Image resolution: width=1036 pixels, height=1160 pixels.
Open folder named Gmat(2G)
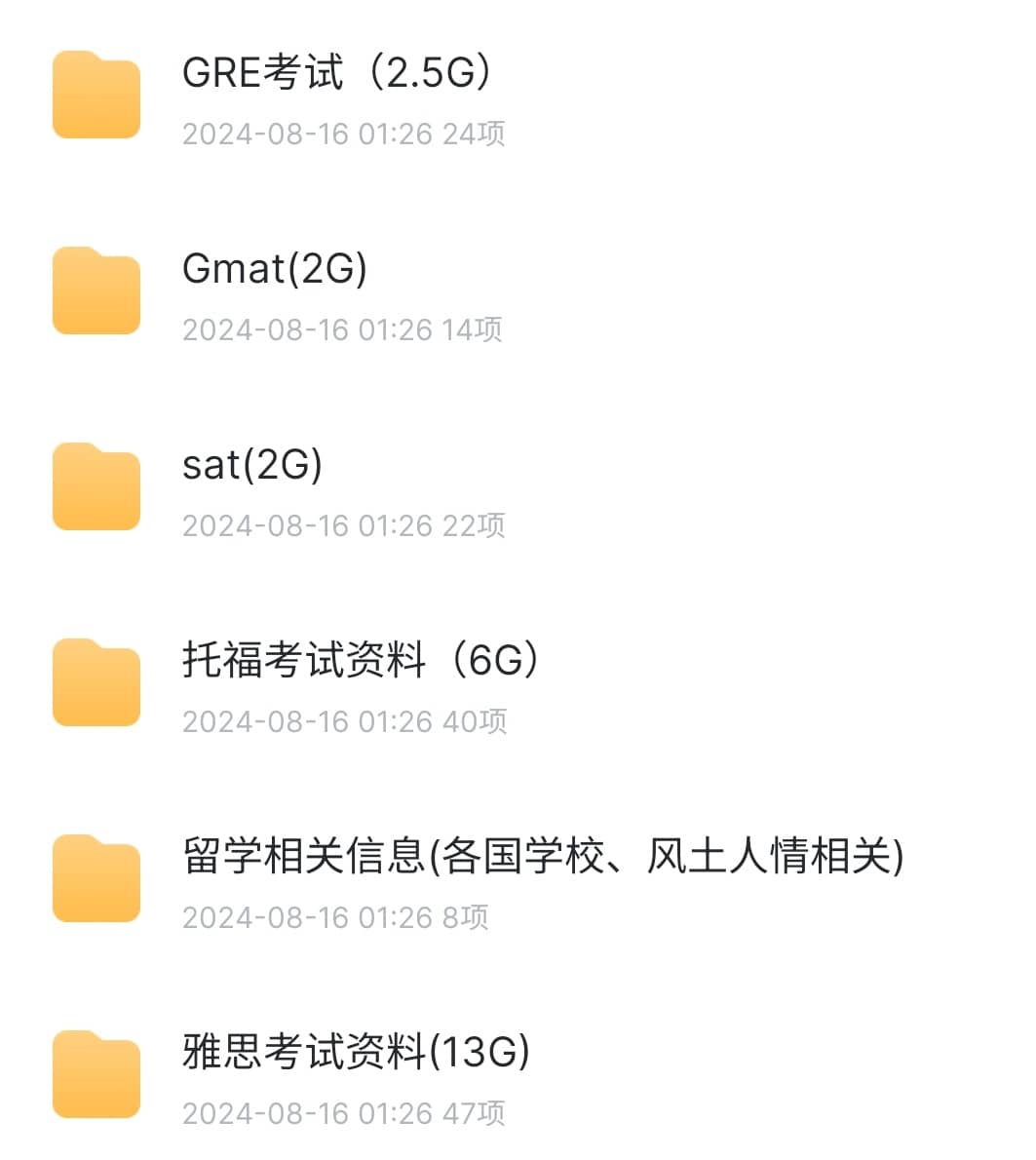(275, 268)
